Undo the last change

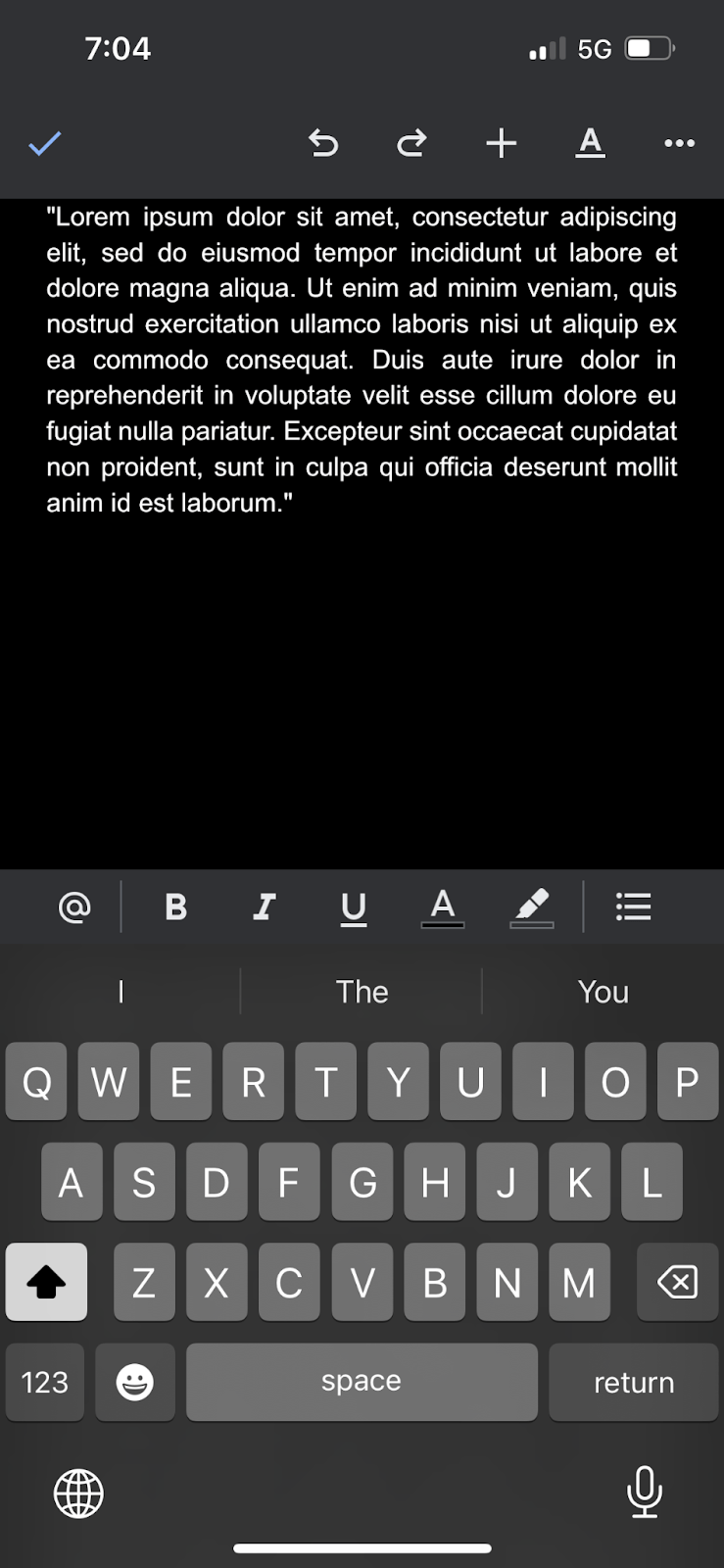323,144
